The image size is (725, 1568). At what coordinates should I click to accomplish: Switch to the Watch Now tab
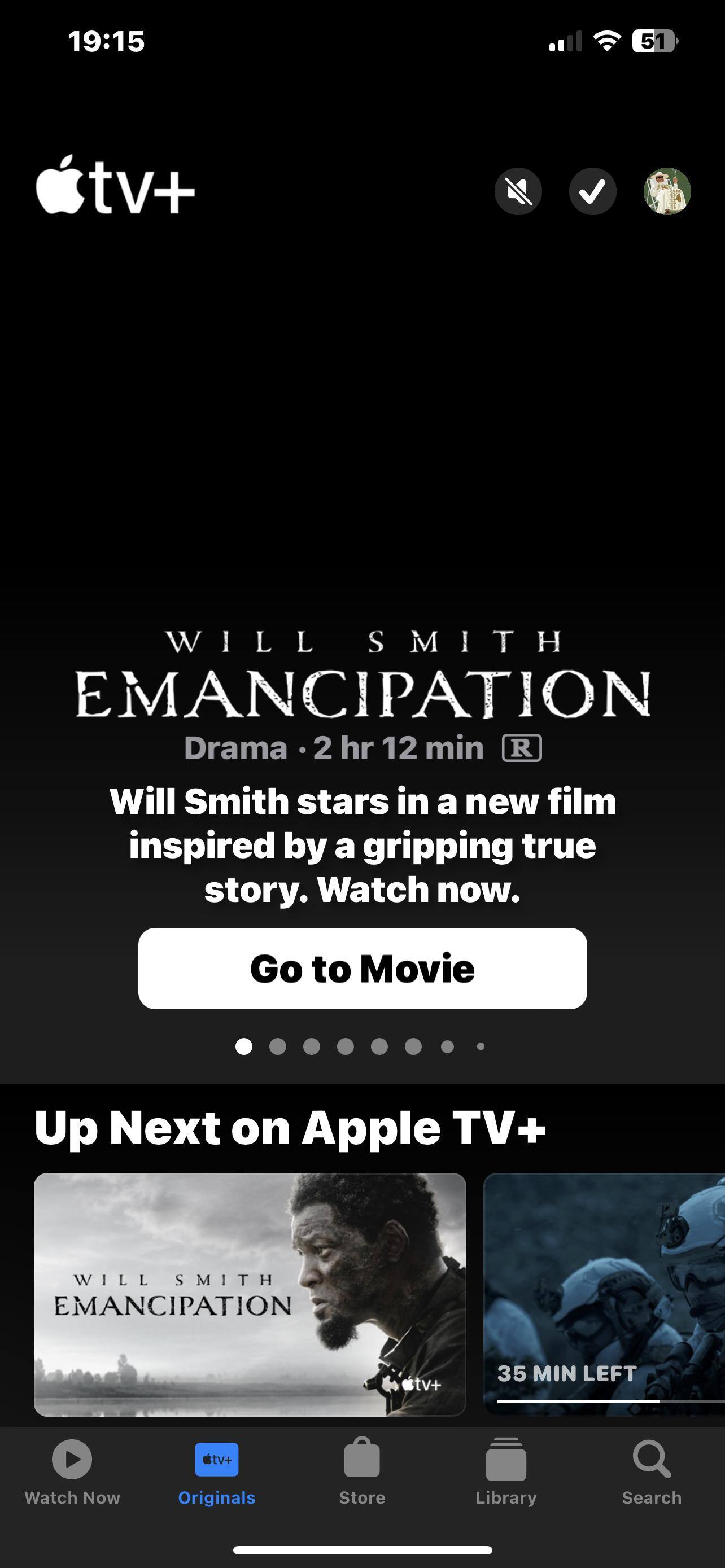coord(72,1470)
